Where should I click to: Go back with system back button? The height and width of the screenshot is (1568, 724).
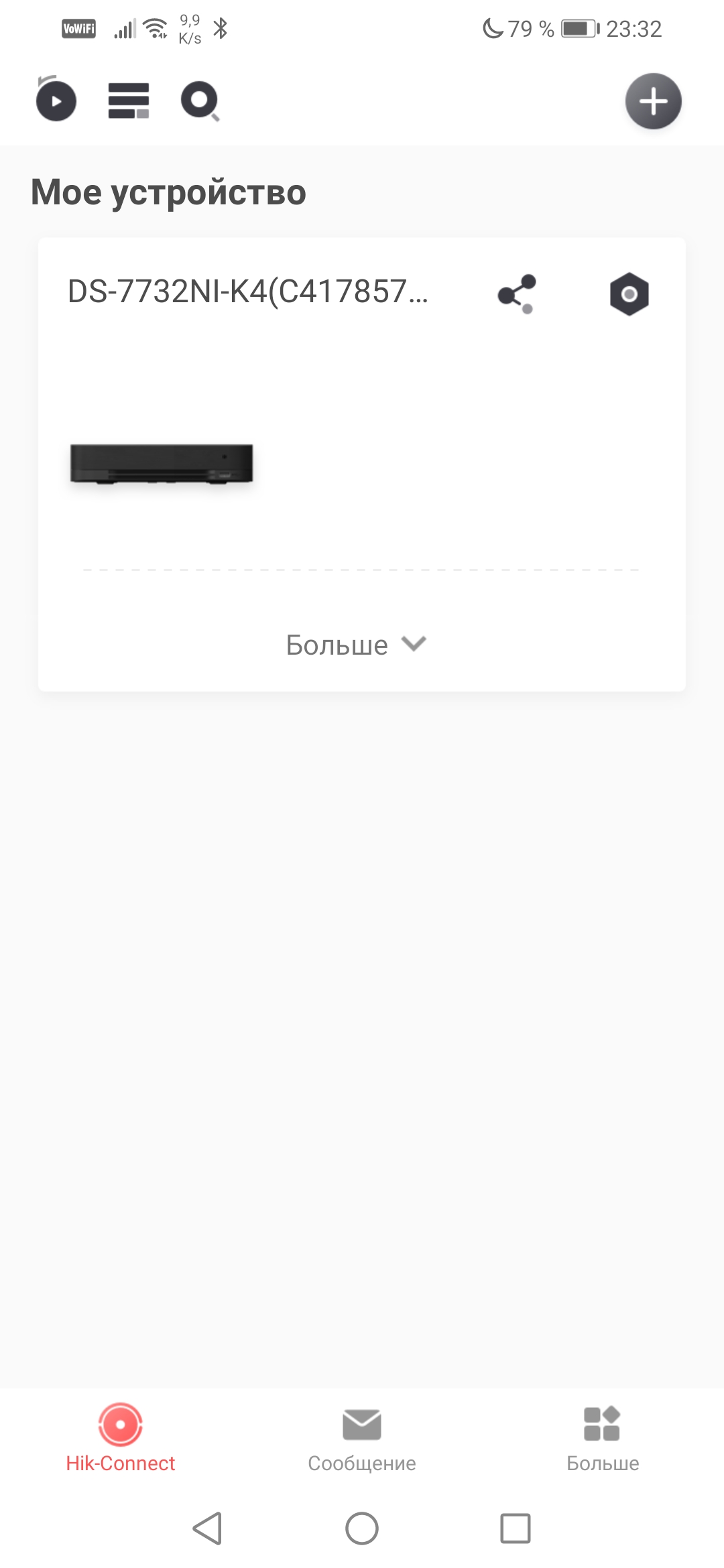click(x=207, y=1528)
